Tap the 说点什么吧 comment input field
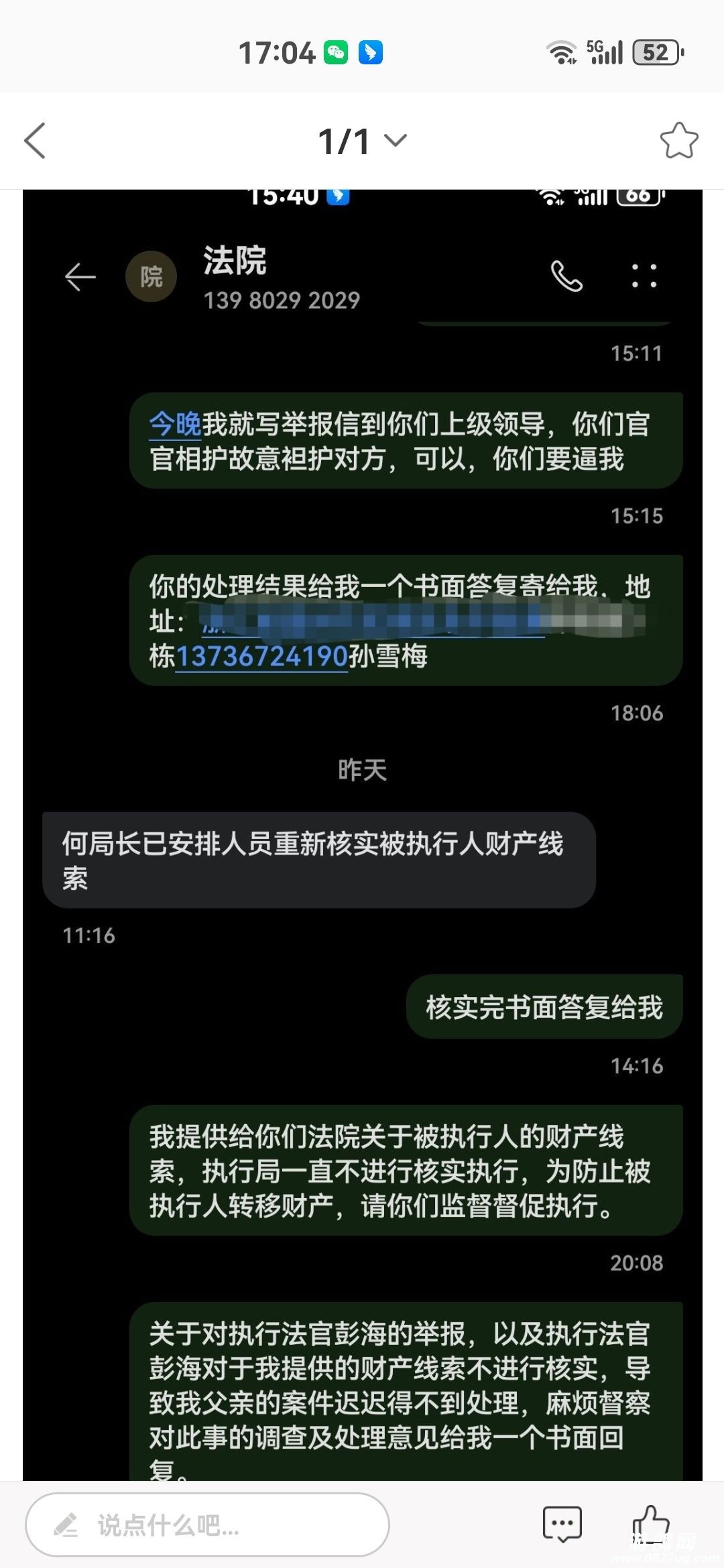This screenshot has height=1568, width=724. (x=208, y=1525)
